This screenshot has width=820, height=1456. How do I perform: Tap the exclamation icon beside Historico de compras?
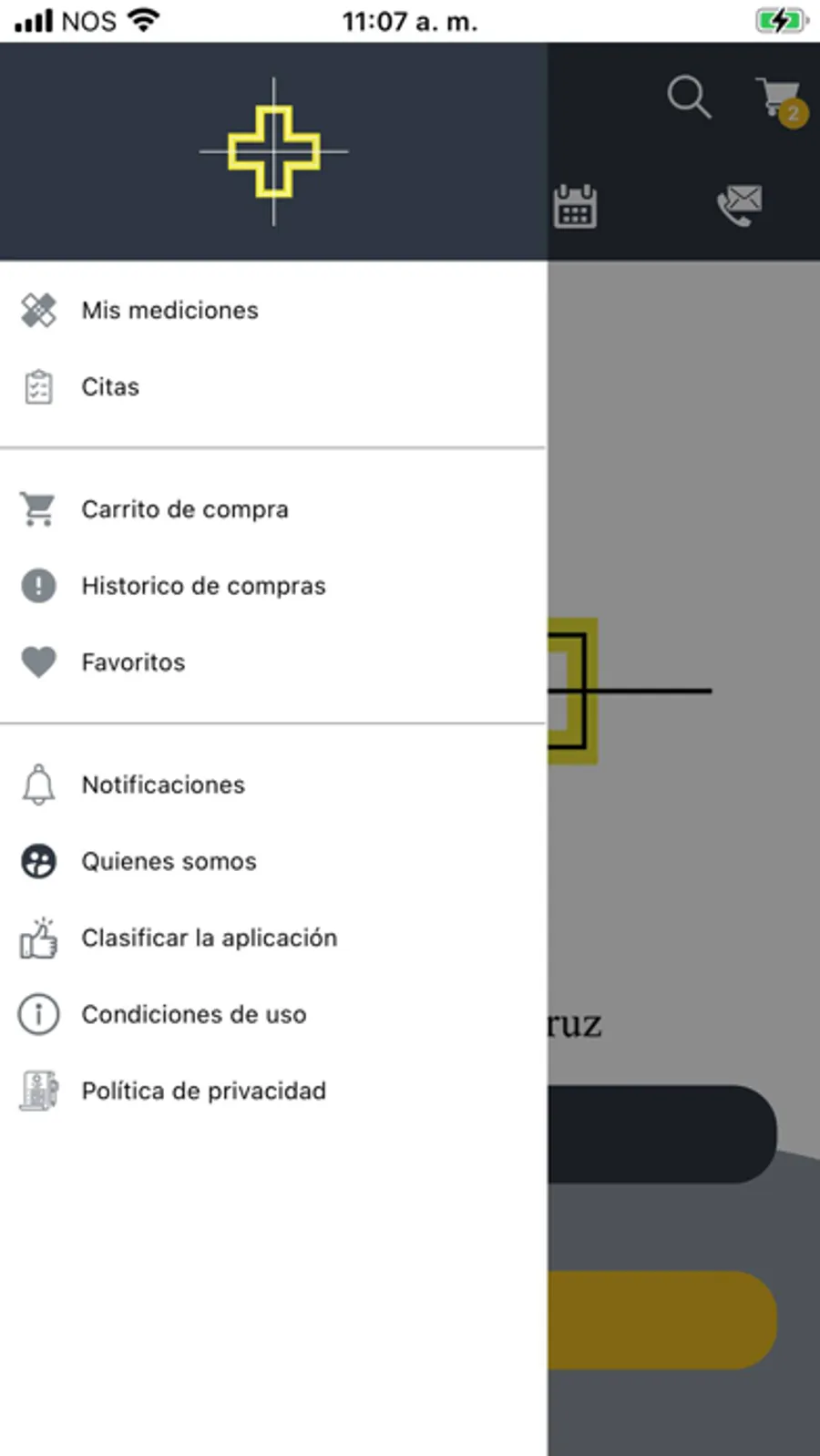(x=38, y=585)
